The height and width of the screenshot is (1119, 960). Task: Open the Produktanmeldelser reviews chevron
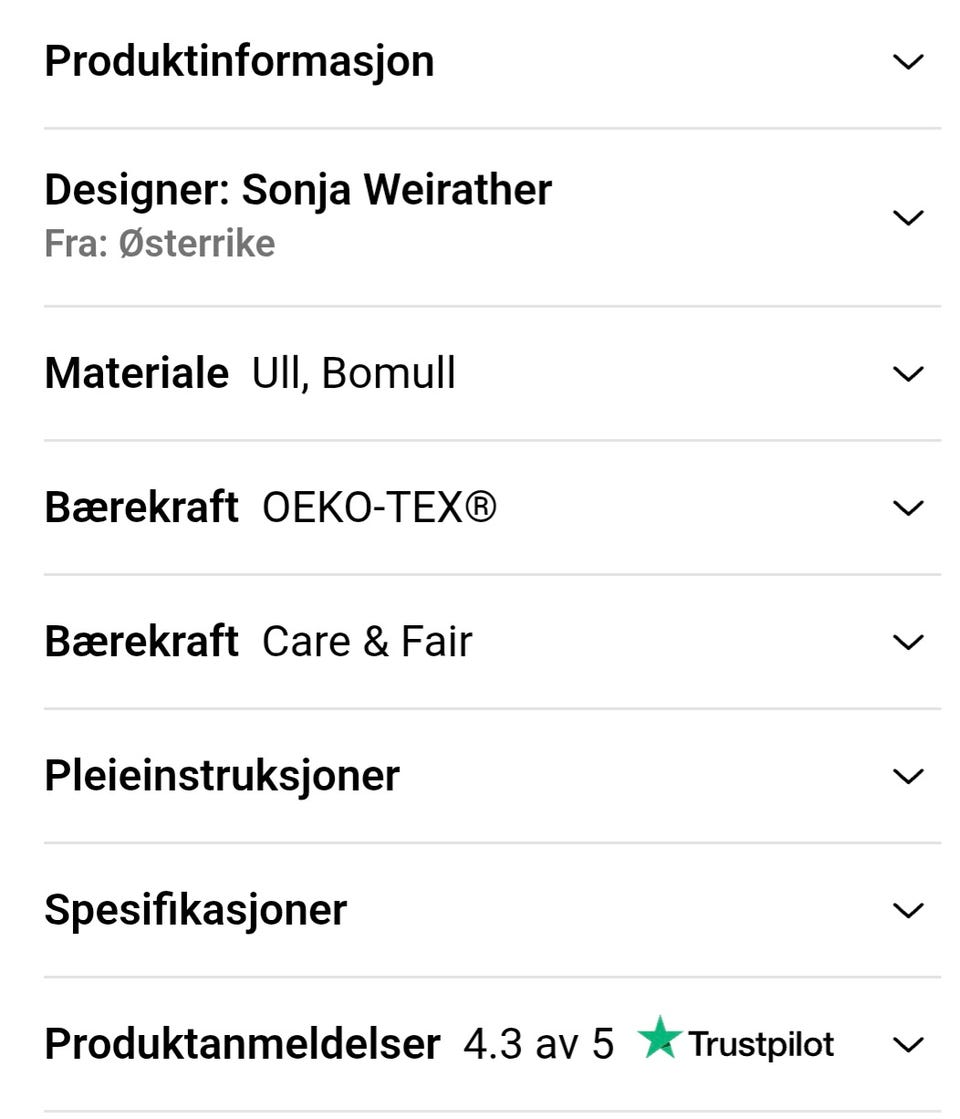[908, 1044]
